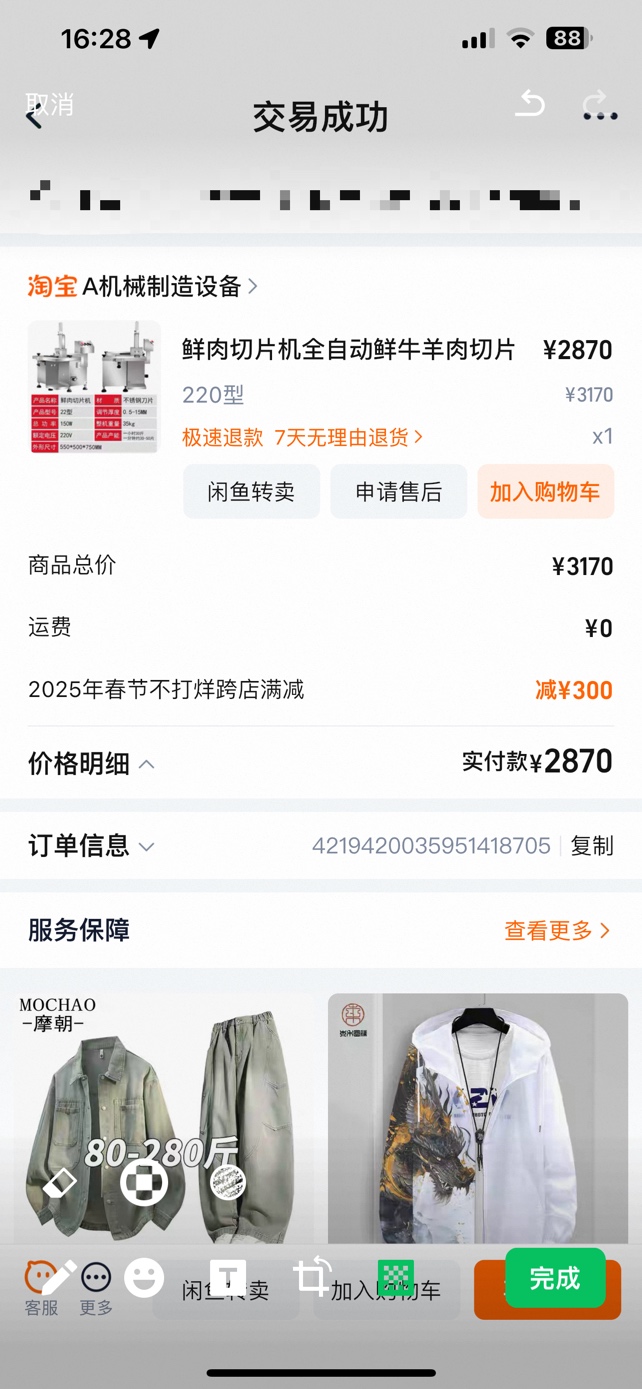Open the crop and rotate tool
This screenshot has height=1389, width=642.
click(x=311, y=1277)
